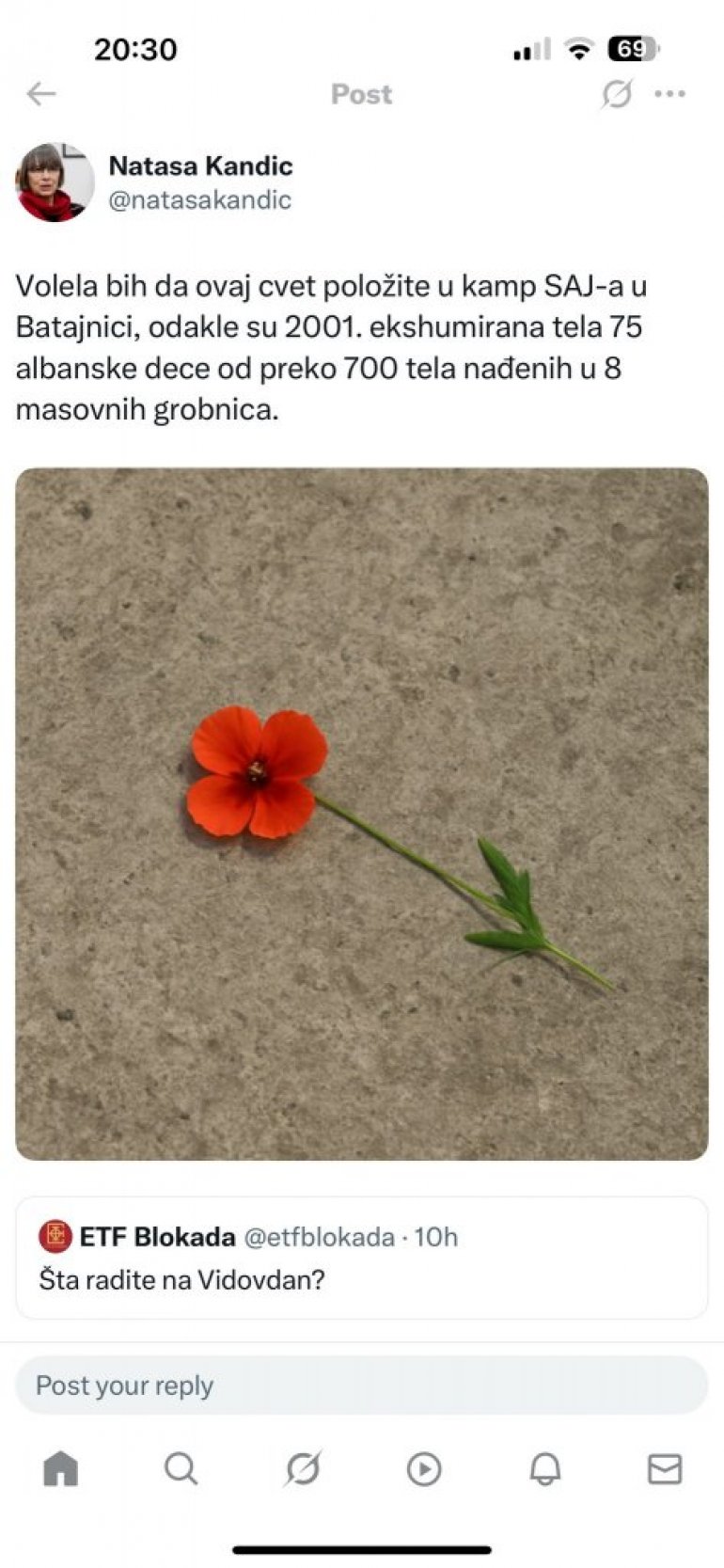
Task: Tap the Grok icon in header
Action: click(617, 93)
